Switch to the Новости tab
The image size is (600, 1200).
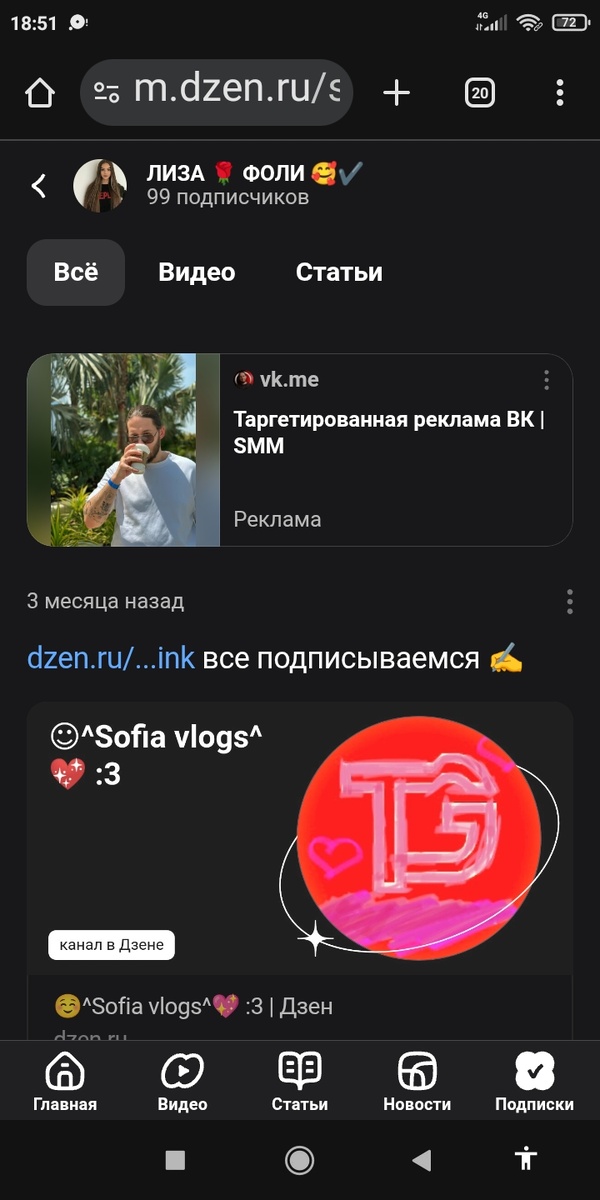[x=417, y=1084]
